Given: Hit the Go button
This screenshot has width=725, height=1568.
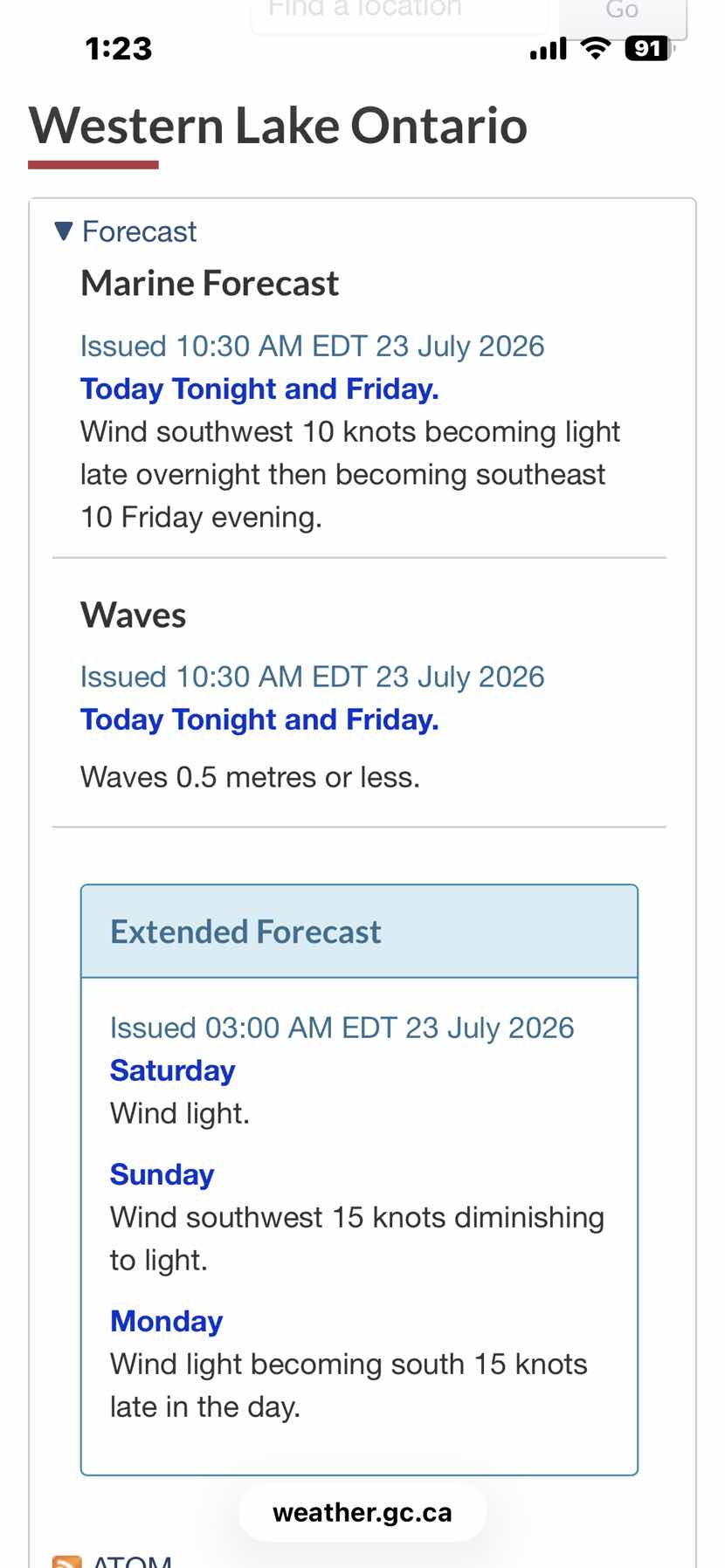Looking at the screenshot, I should click(x=623, y=15).
